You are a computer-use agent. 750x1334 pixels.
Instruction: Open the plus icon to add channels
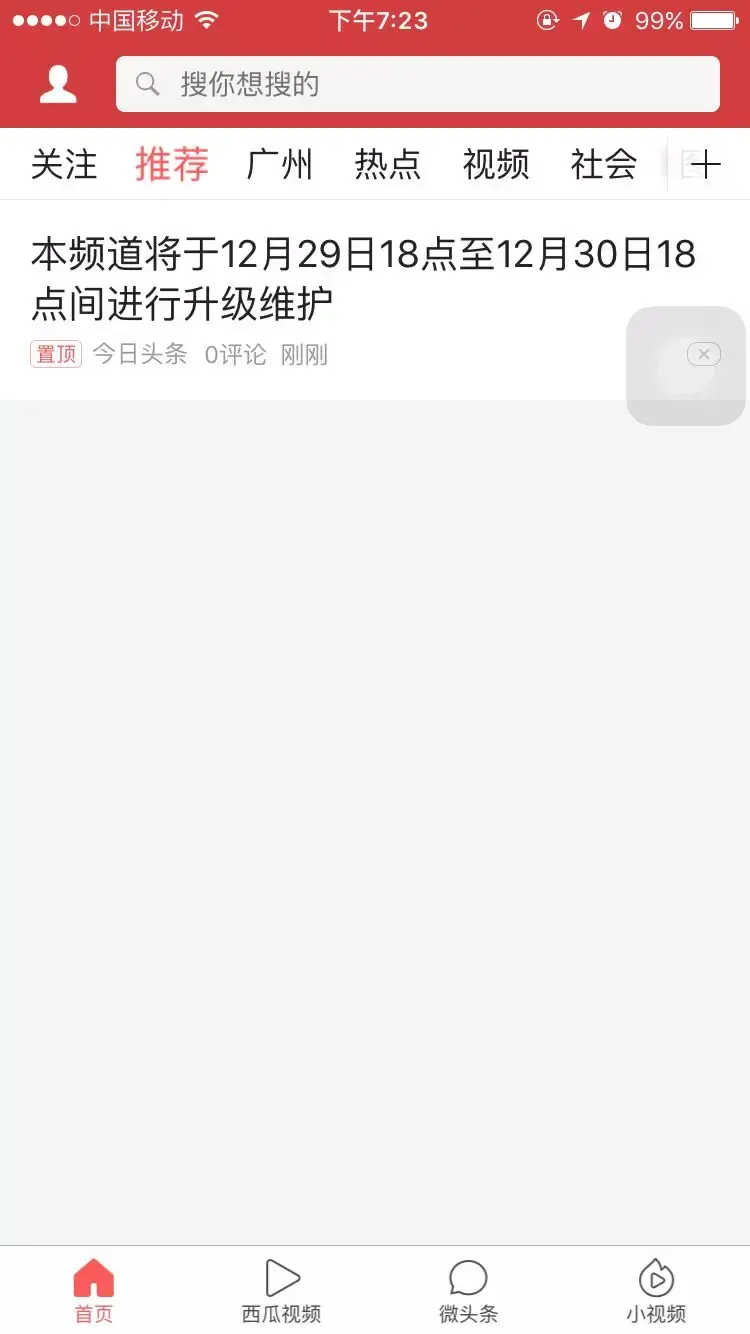pos(706,164)
